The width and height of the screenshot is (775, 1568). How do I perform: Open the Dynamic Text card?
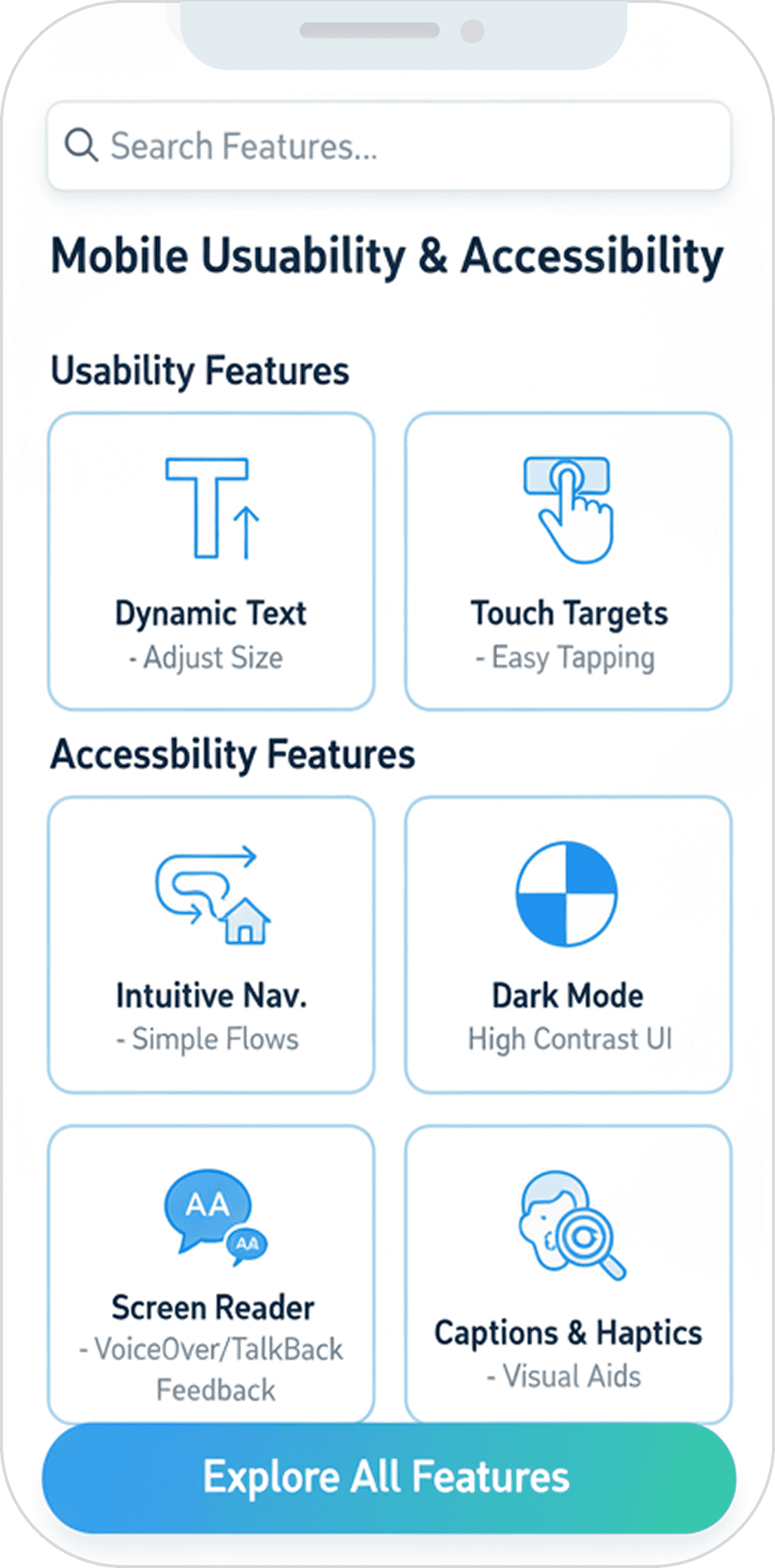[211, 561]
